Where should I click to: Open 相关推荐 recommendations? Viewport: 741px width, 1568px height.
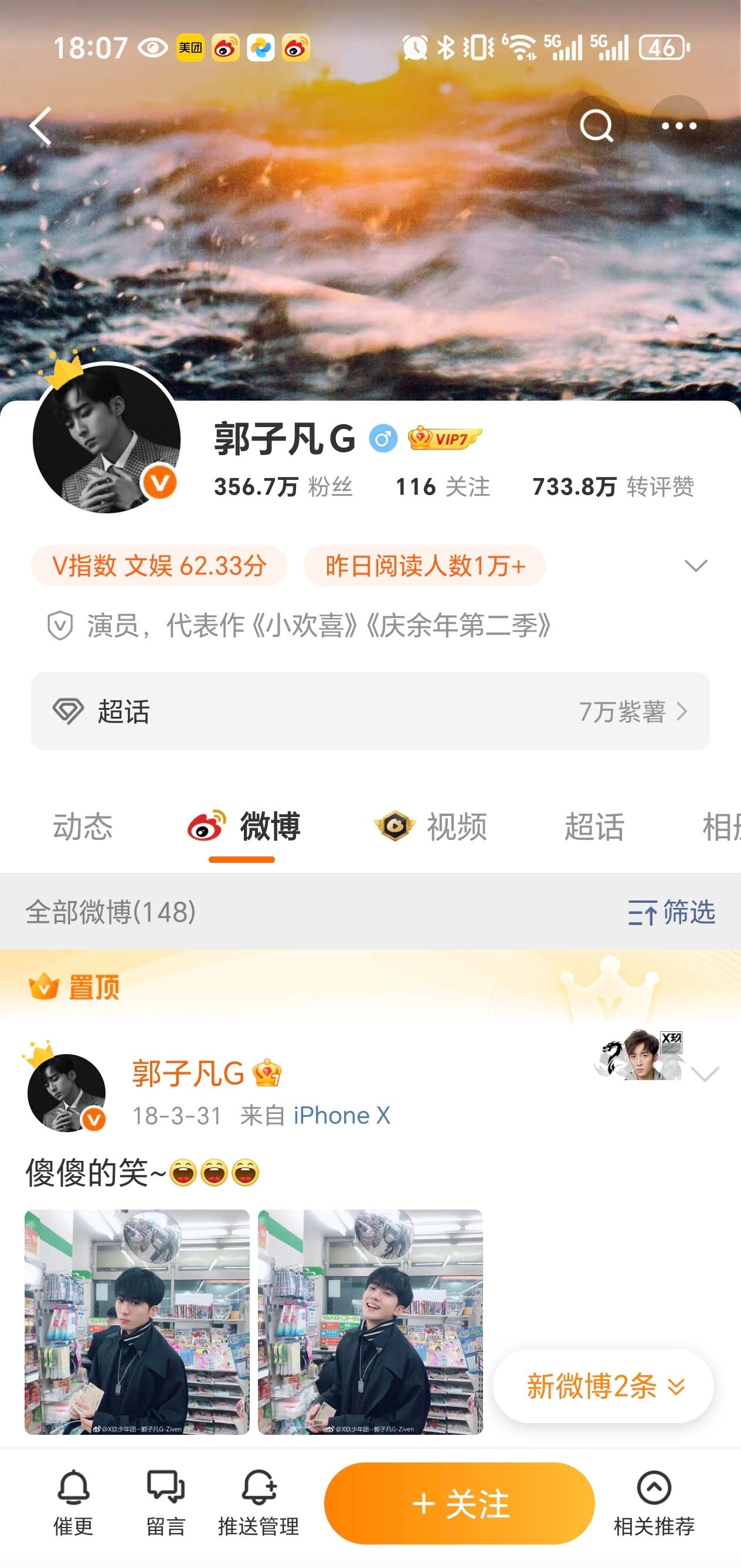click(x=654, y=1502)
